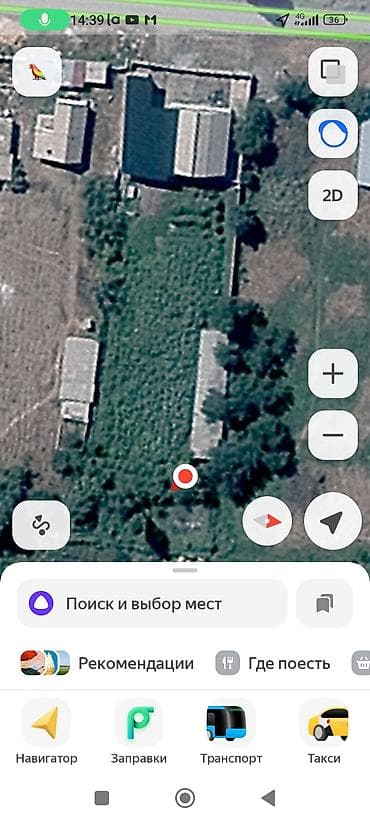Open the Рекомендации chip

click(107, 663)
